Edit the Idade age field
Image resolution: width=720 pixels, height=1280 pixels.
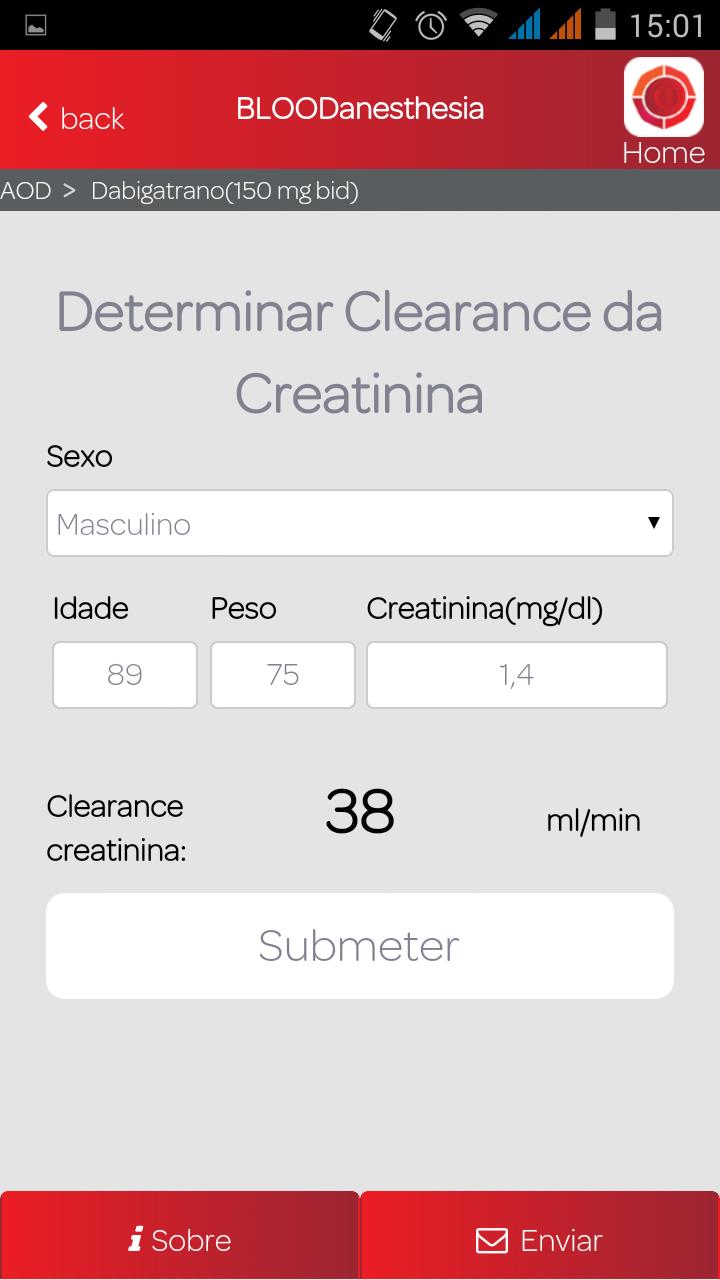pyautogui.click(x=125, y=675)
